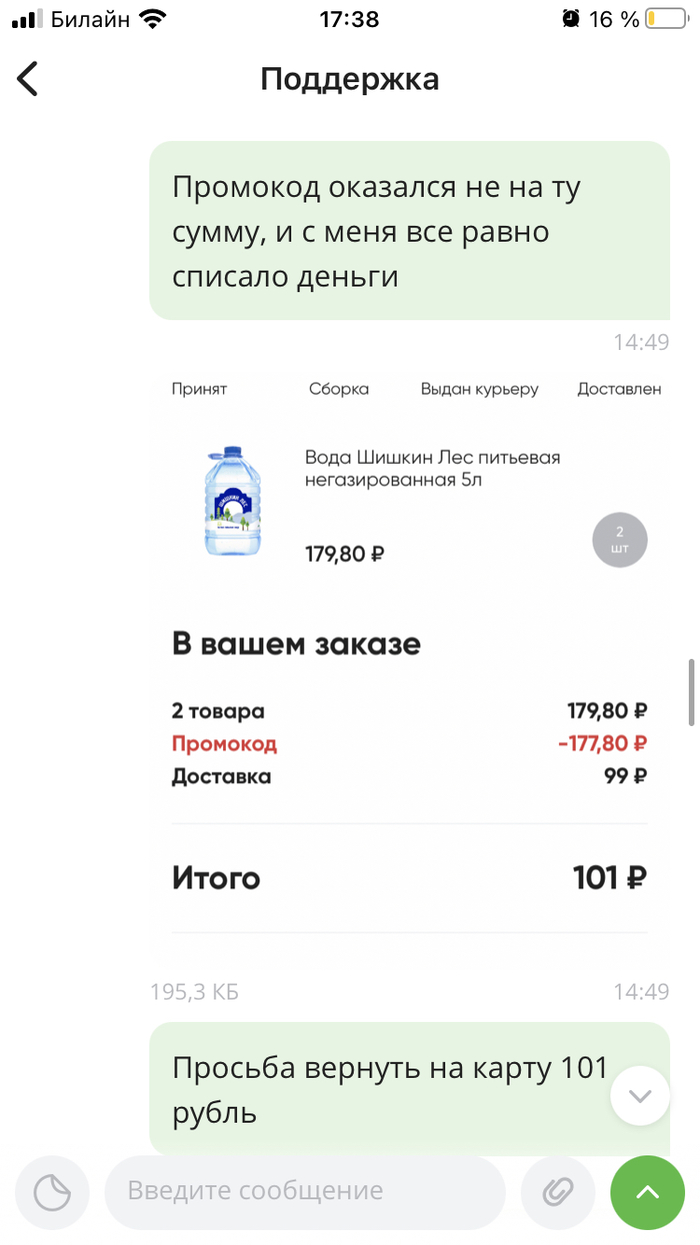Attach a file with the paperclip
This screenshot has height=1245, width=700.
click(x=557, y=1192)
